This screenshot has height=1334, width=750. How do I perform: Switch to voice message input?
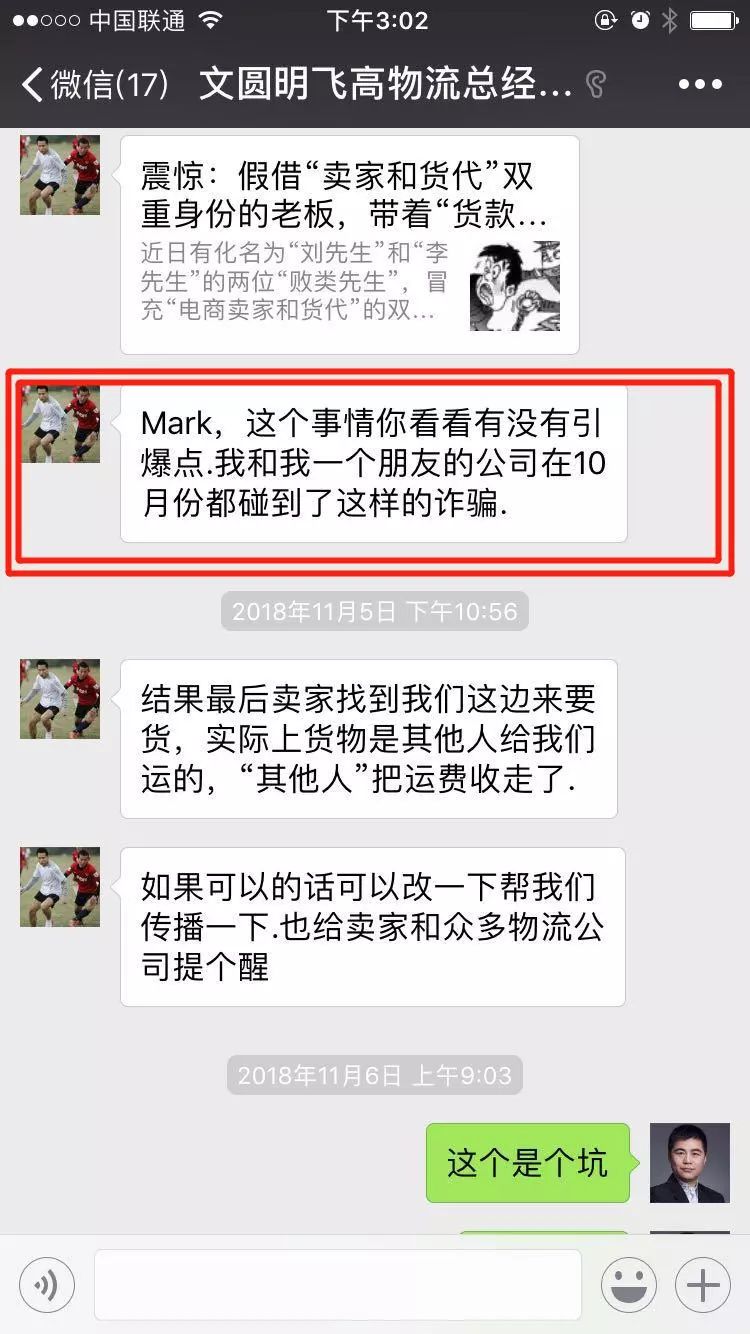click(47, 1285)
